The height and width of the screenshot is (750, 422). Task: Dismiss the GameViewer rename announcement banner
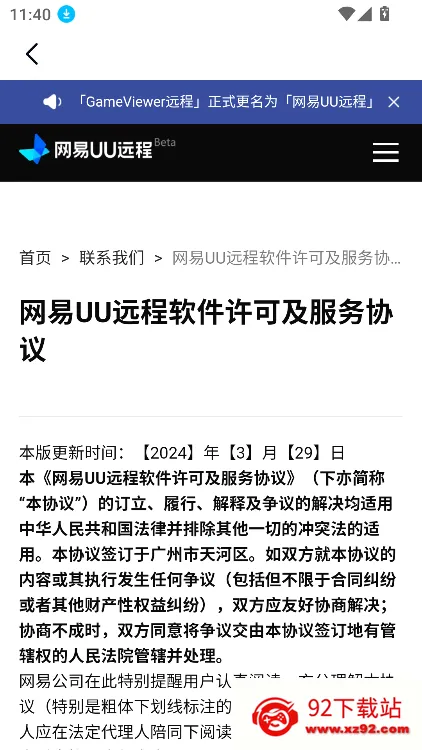pos(393,102)
